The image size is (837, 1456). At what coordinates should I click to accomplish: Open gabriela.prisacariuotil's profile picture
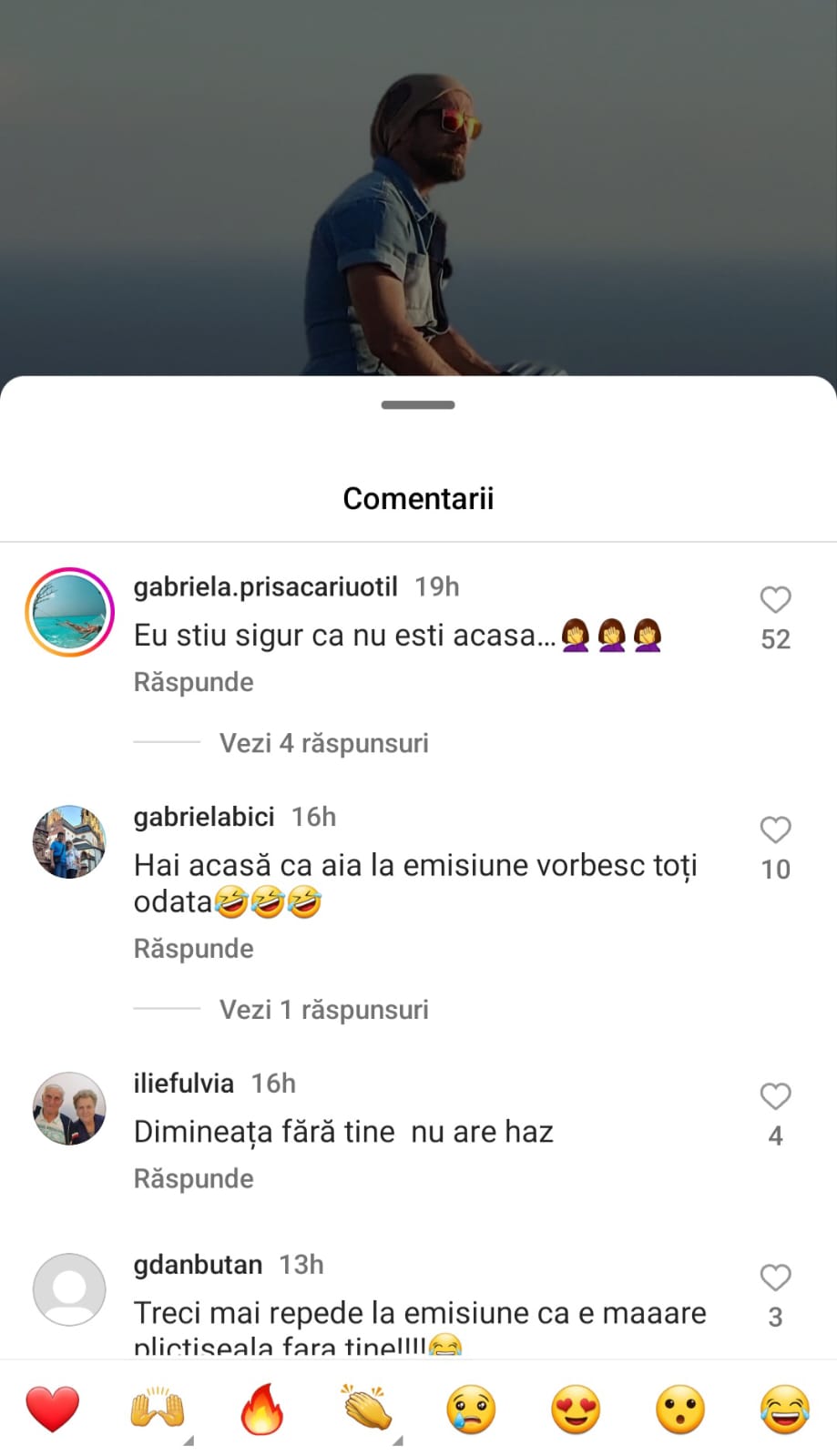pos(69,612)
